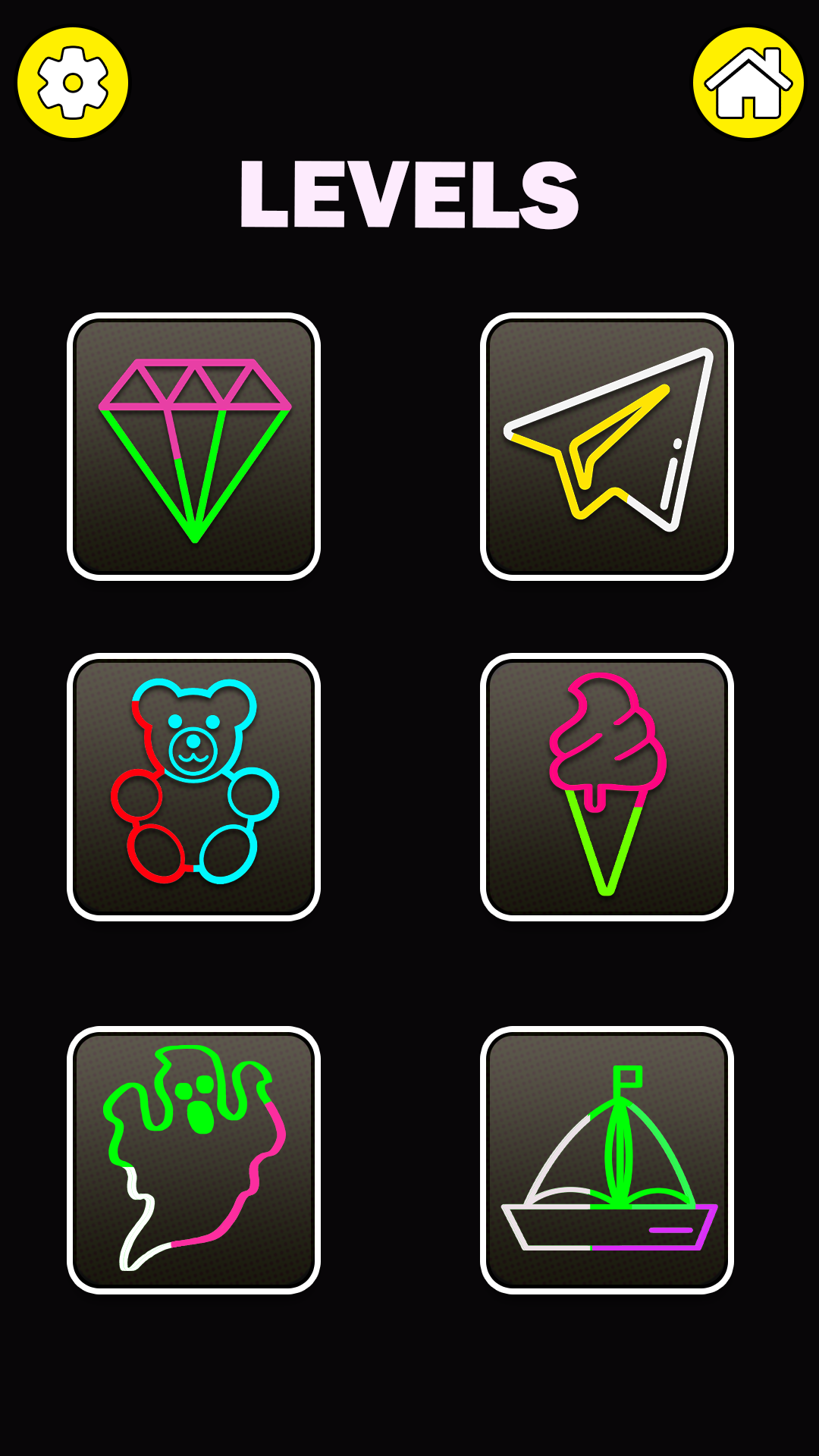This screenshot has width=819, height=1456.
Task: Open the settings gear
Action: pos(73,83)
